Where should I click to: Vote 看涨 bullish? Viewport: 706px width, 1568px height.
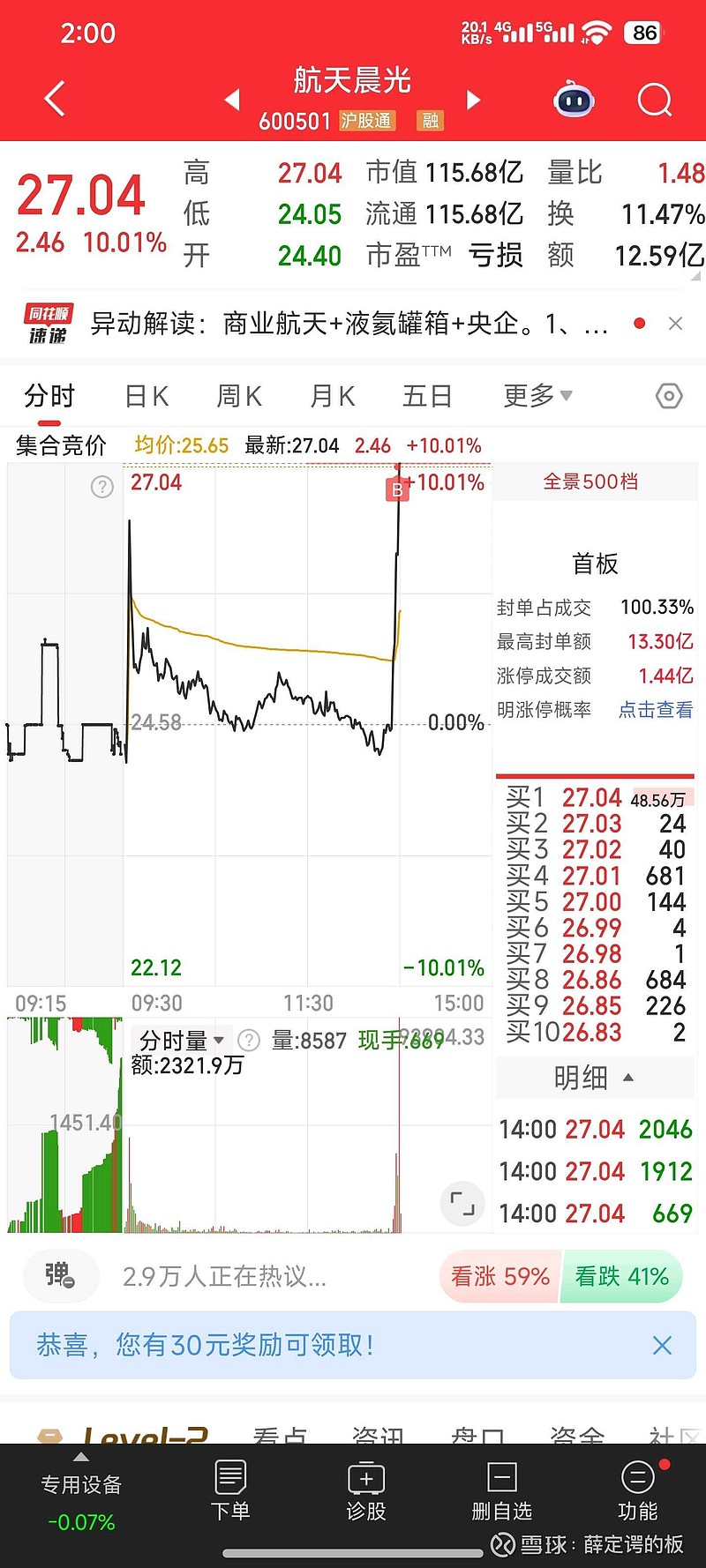click(499, 1276)
